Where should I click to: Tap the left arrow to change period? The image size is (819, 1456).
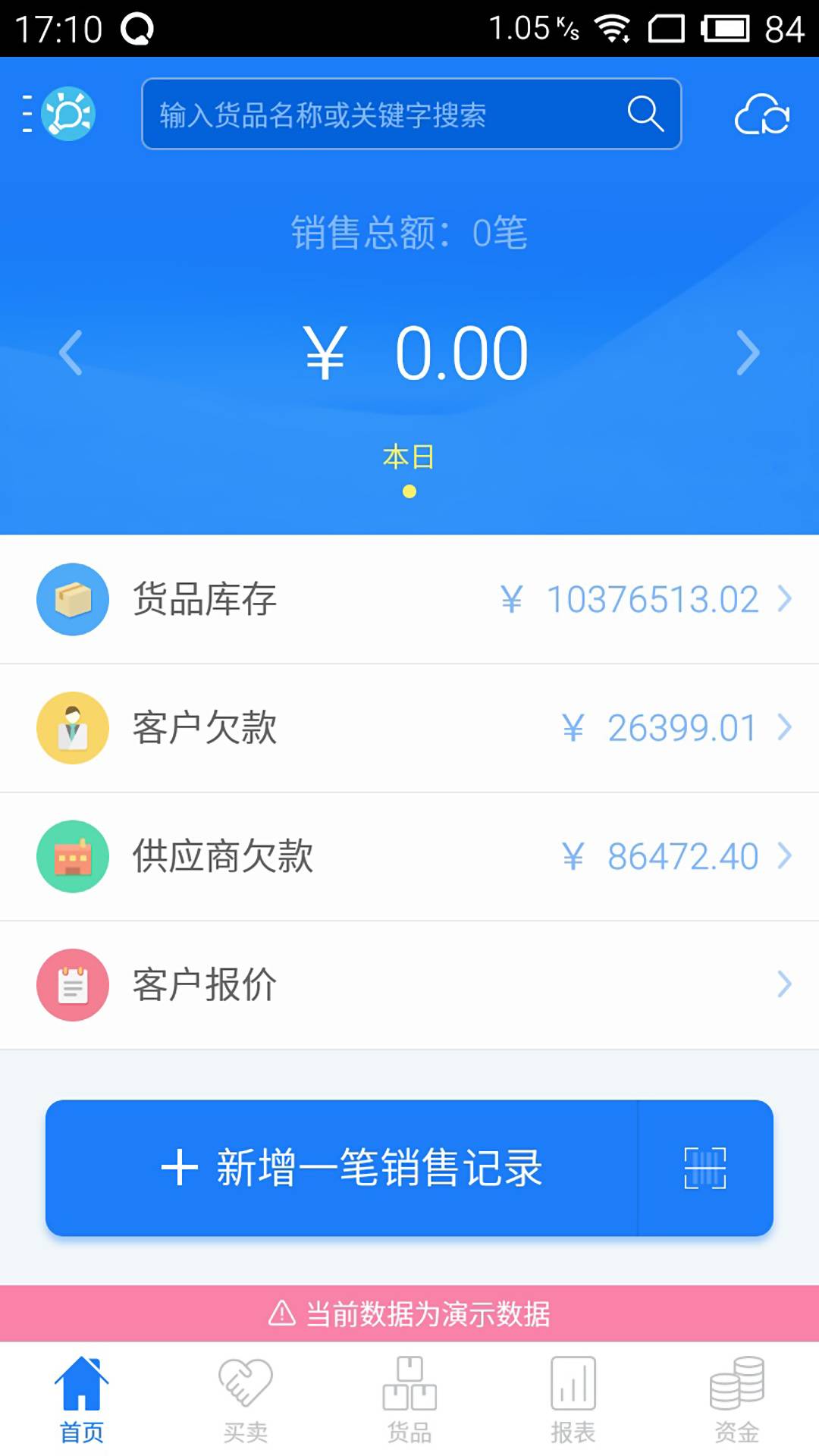coord(70,353)
